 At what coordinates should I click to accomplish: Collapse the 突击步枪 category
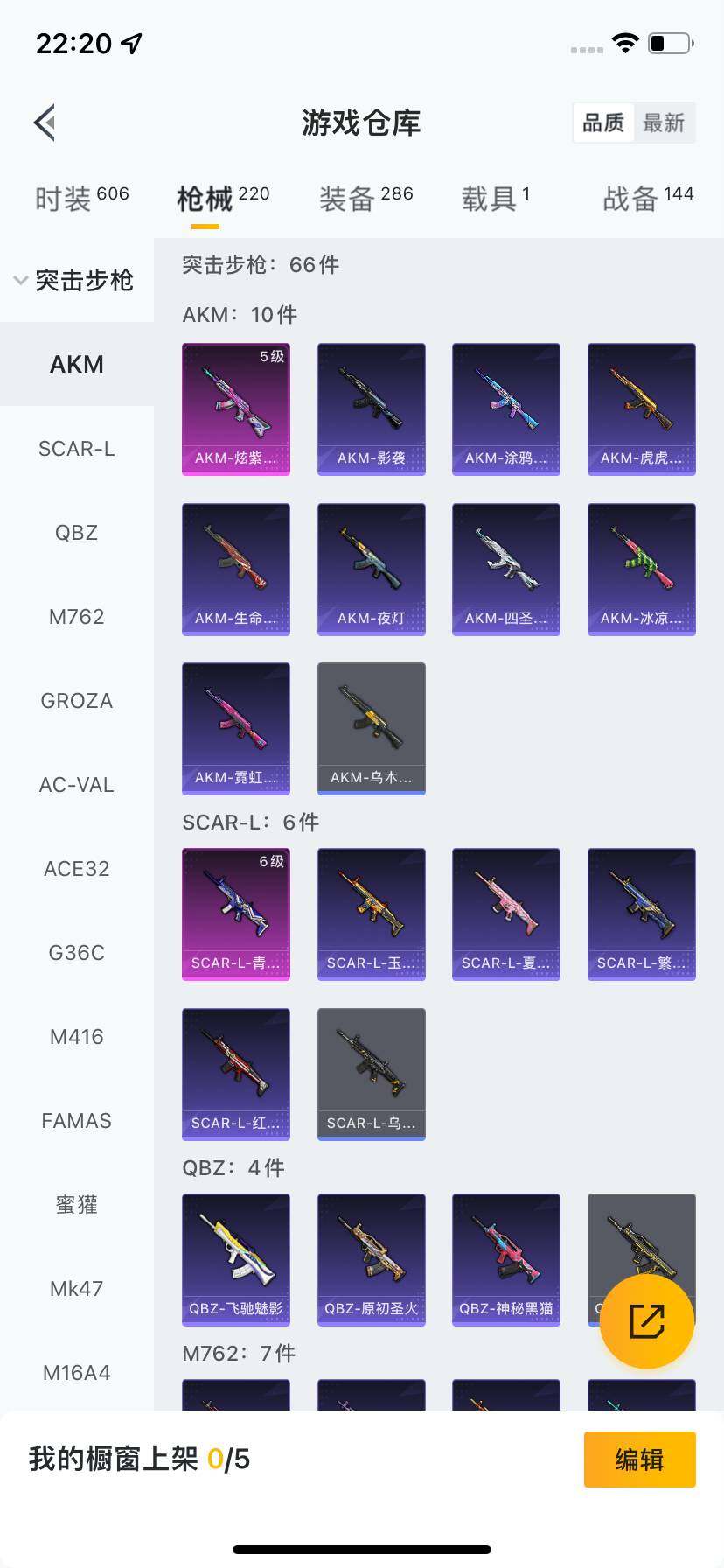click(x=75, y=280)
